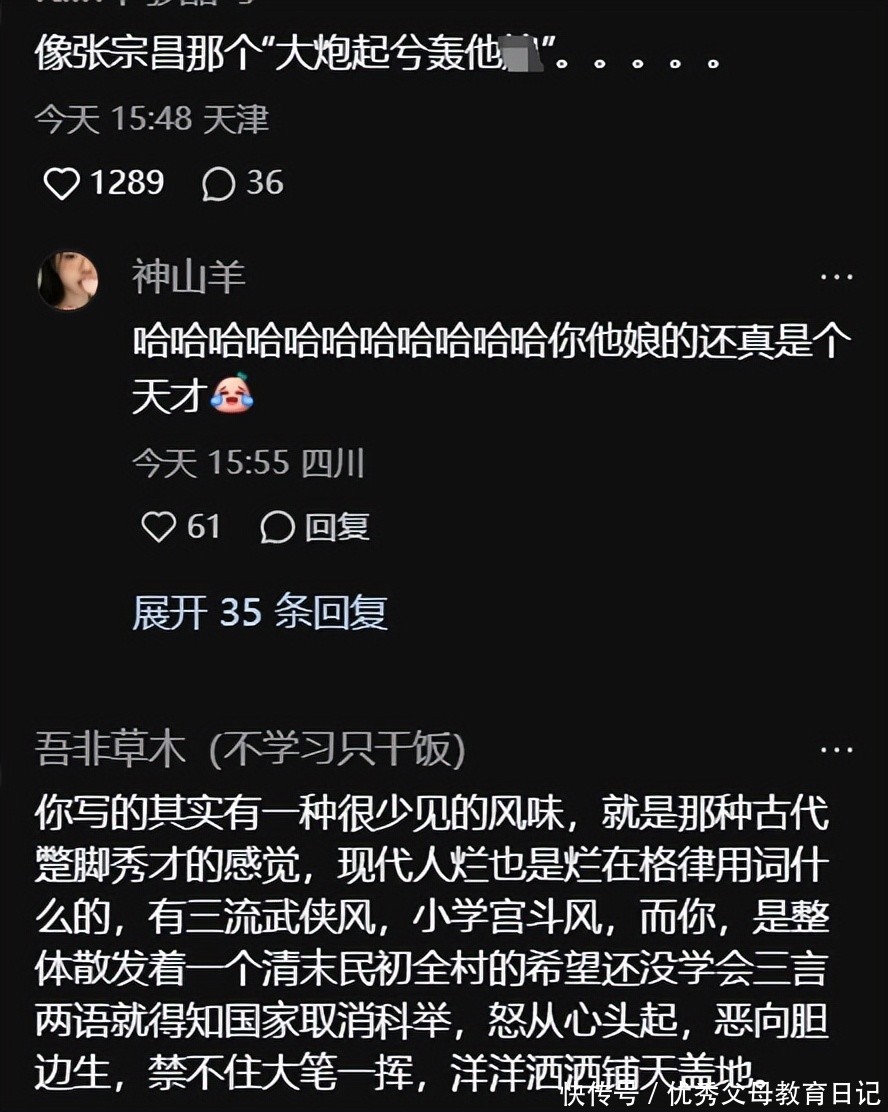
Task: Open 神山羊's profile avatar
Action: click(68, 280)
